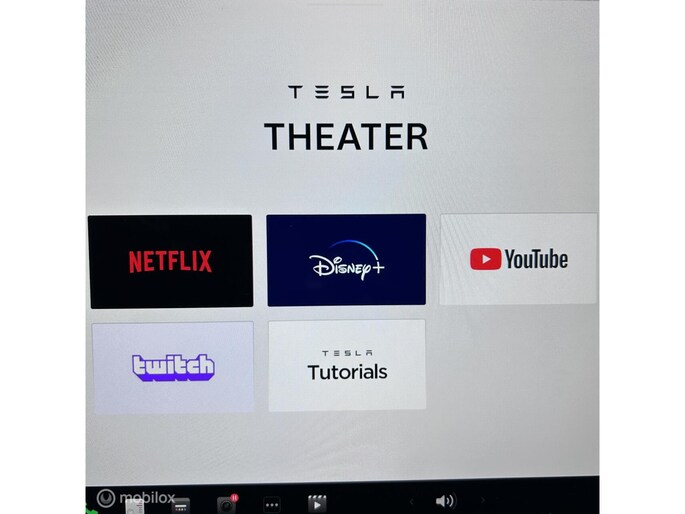Open Tesla Tutorials
The width and height of the screenshot is (685, 514).
pyautogui.click(x=346, y=365)
